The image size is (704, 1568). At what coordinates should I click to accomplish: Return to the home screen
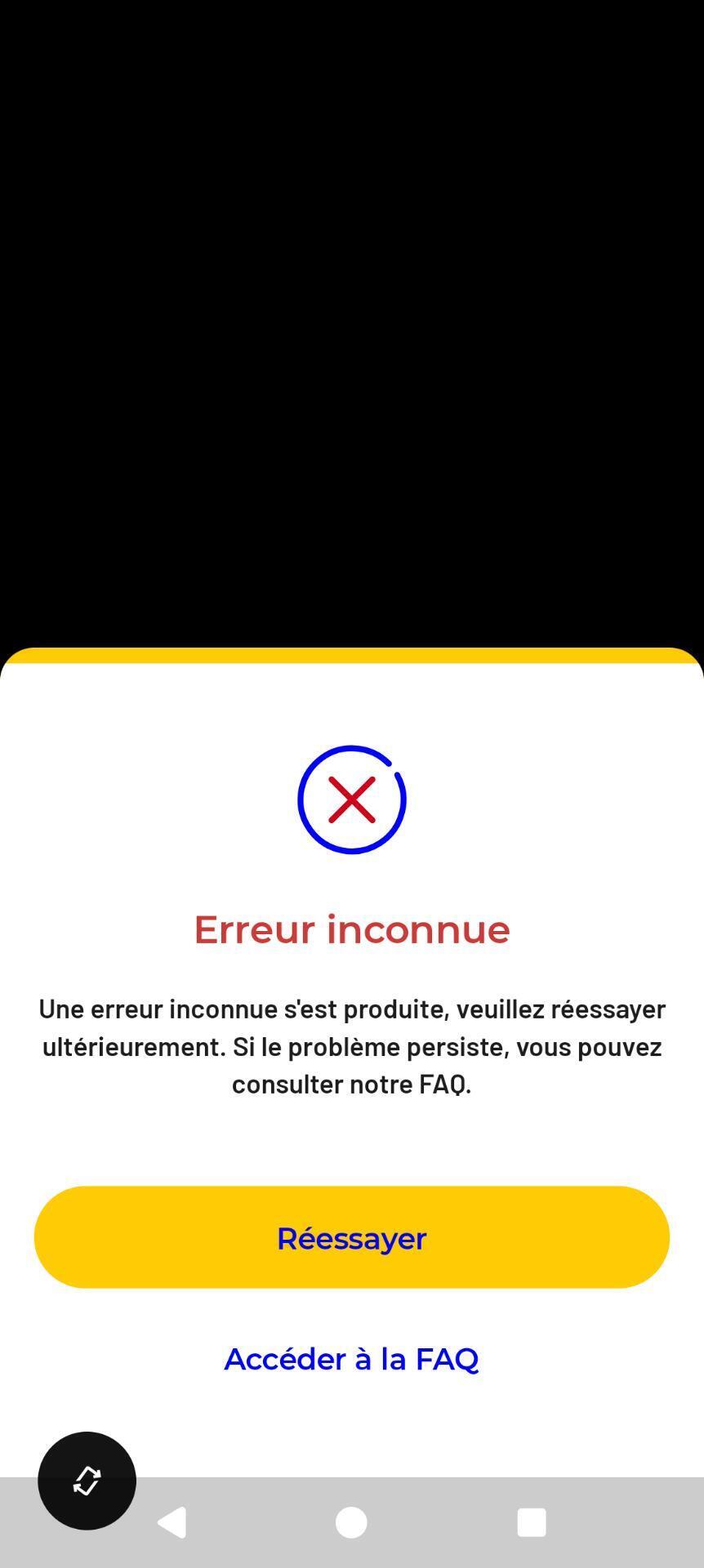pyautogui.click(x=352, y=1522)
